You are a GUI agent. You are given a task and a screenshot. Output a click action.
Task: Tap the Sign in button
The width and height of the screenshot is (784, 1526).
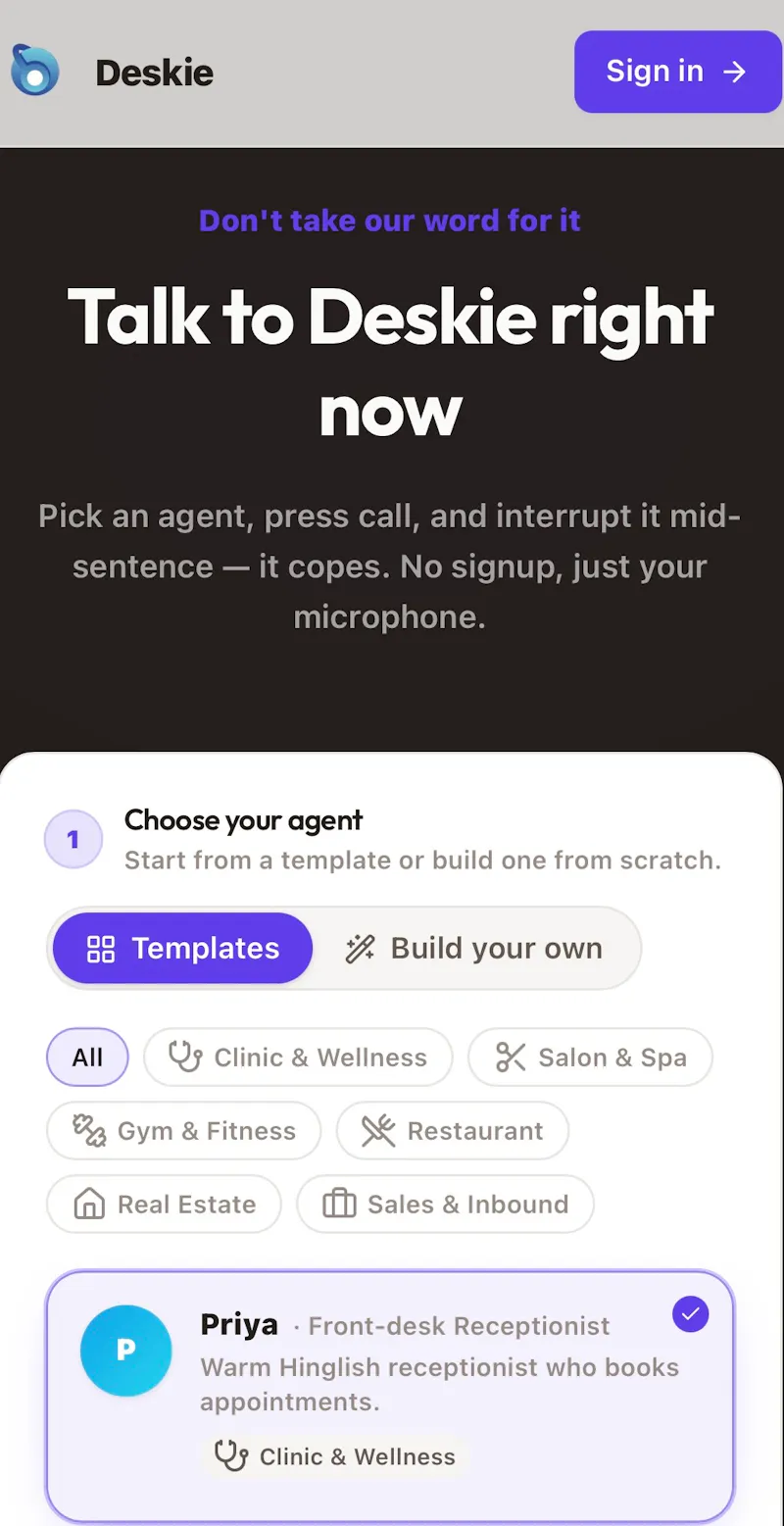click(x=678, y=72)
